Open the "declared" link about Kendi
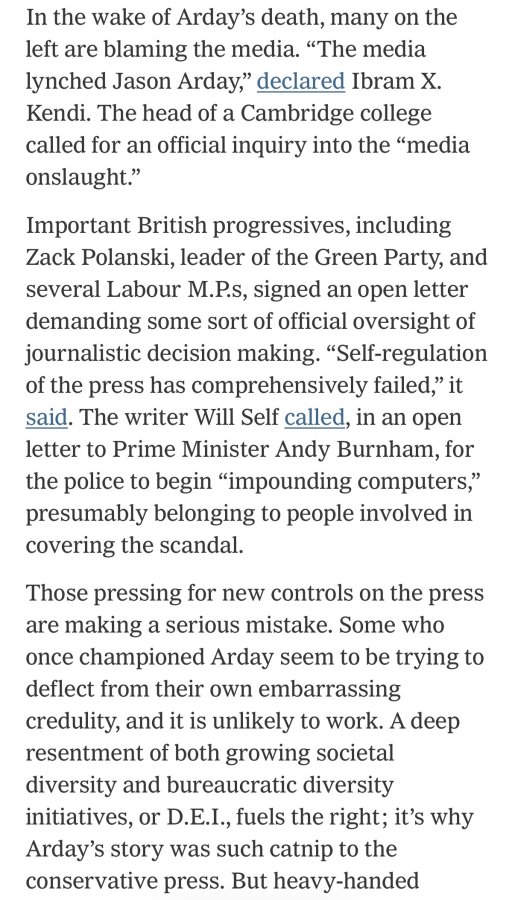 (300, 81)
